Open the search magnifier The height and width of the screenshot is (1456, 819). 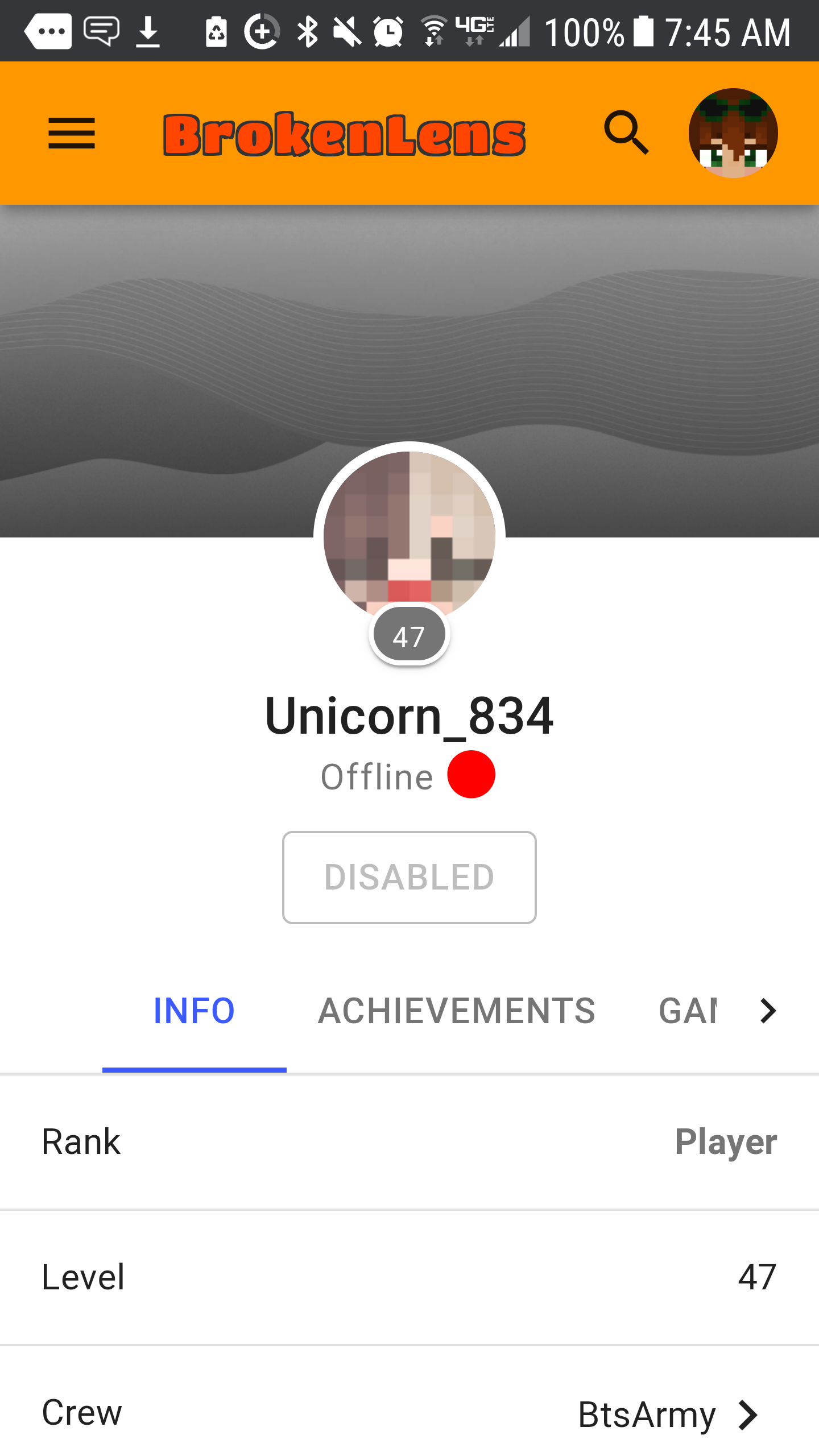tap(626, 133)
